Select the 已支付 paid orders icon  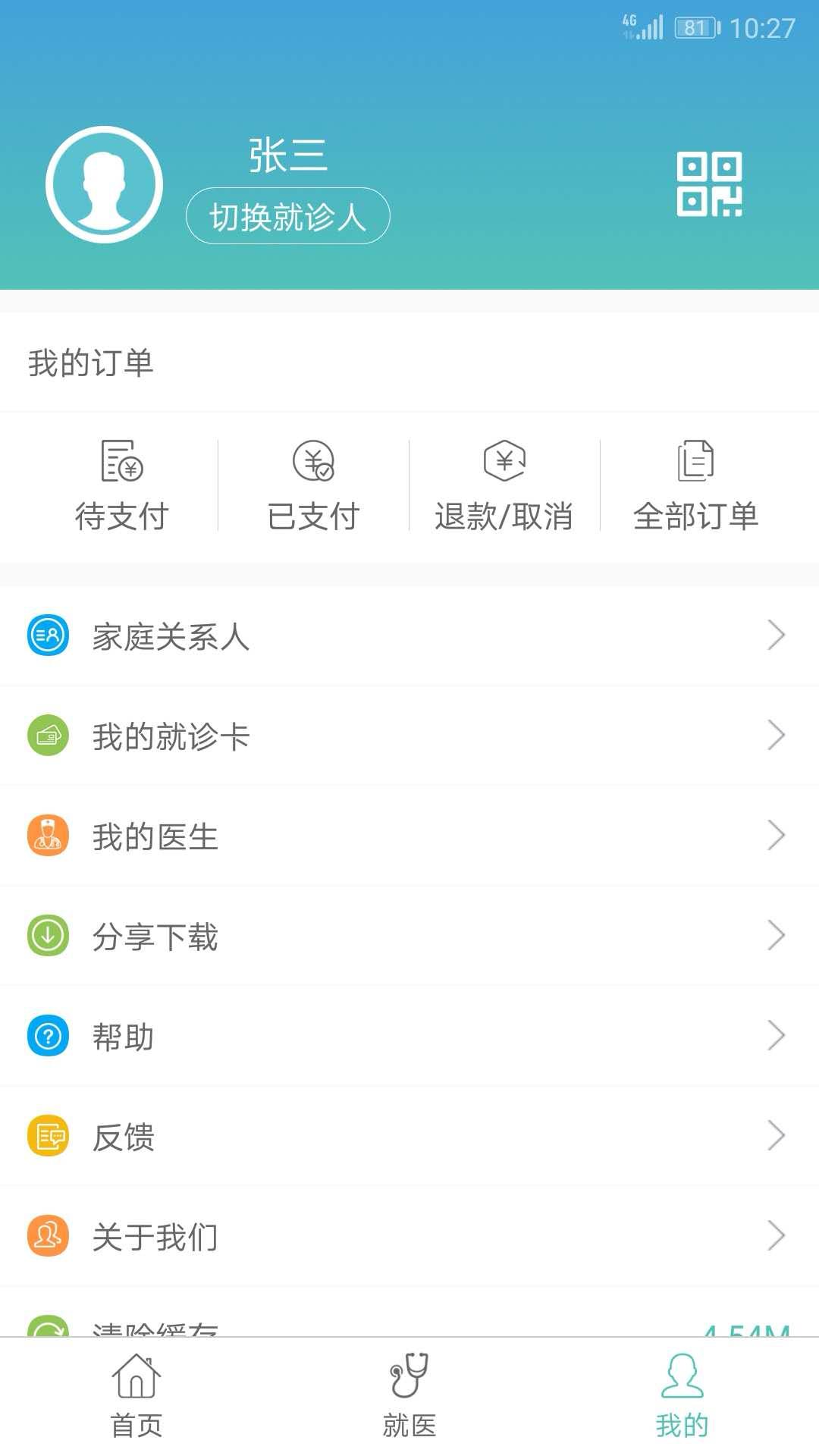tap(314, 463)
